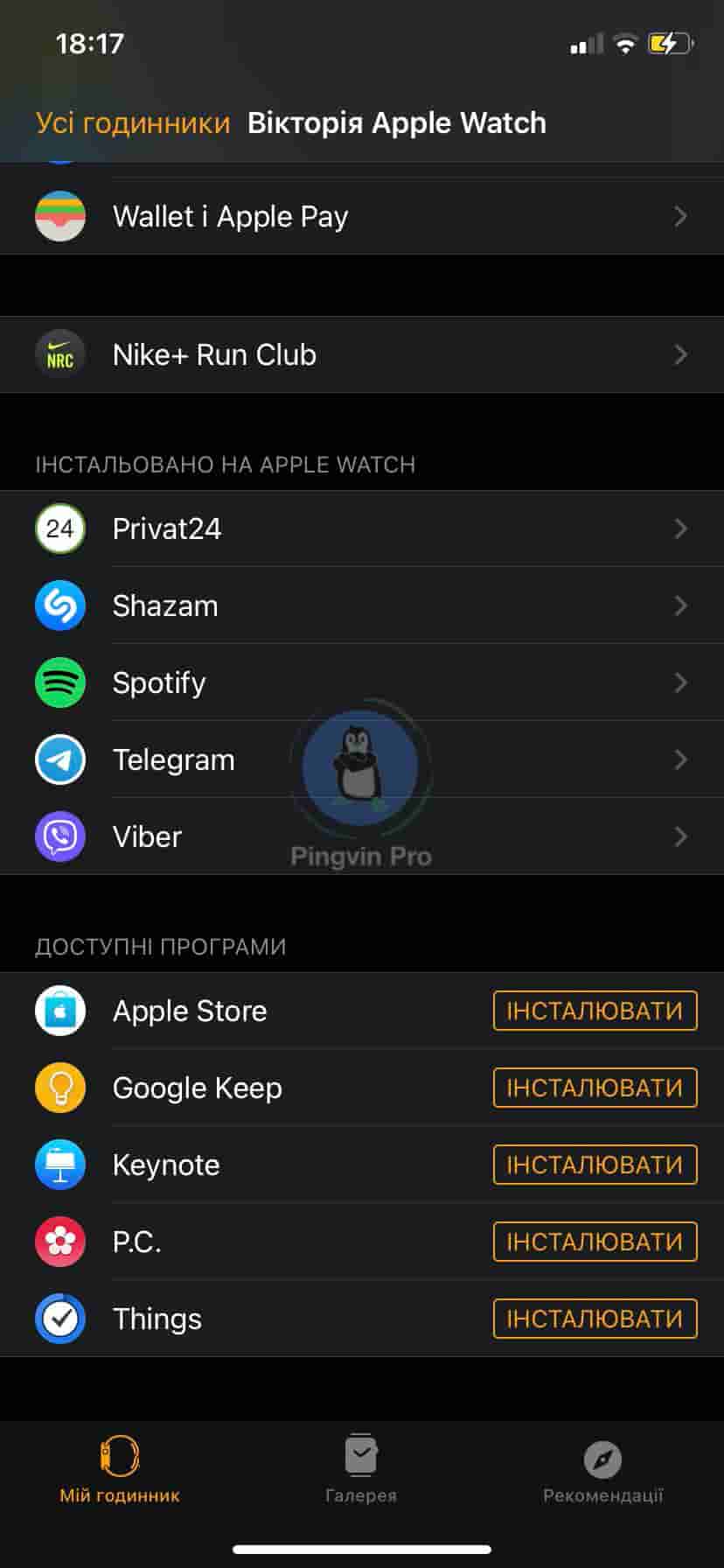
Task: Install Things on the watch
Action: [x=595, y=1319]
